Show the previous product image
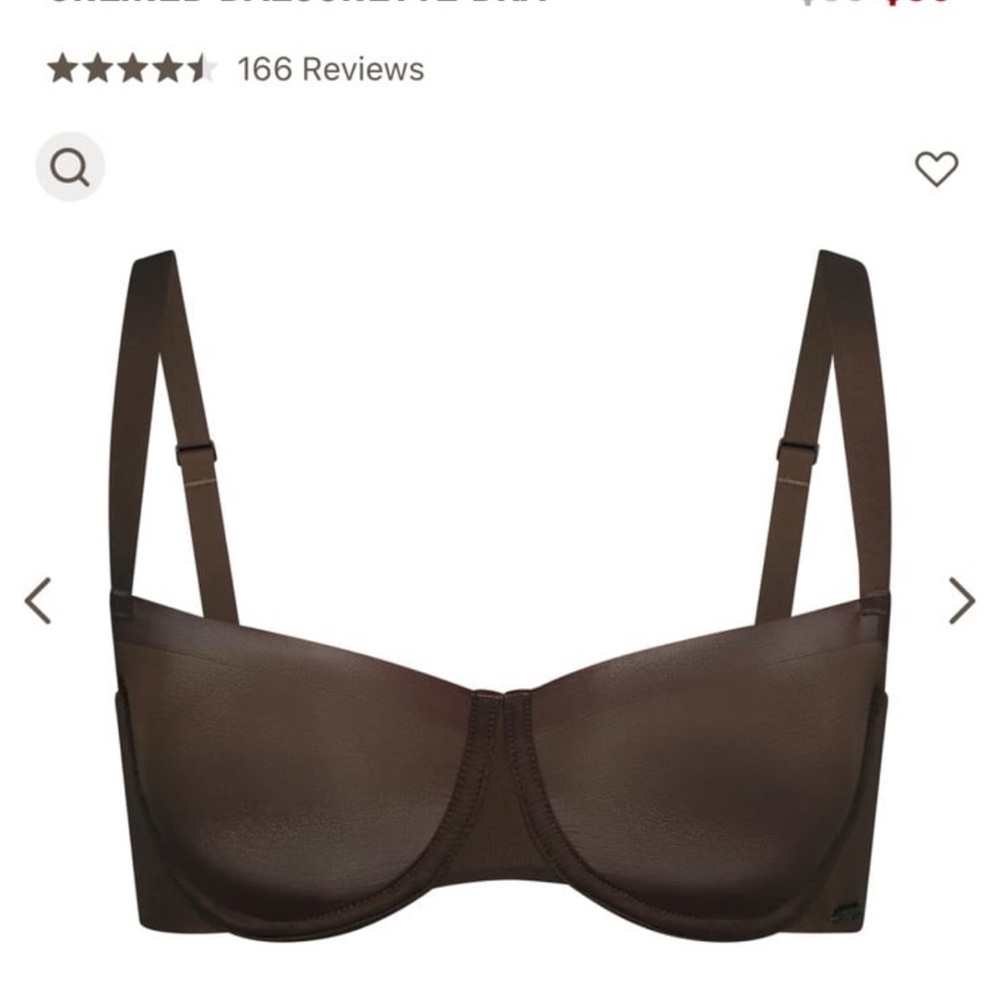 pyautogui.click(x=38, y=601)
